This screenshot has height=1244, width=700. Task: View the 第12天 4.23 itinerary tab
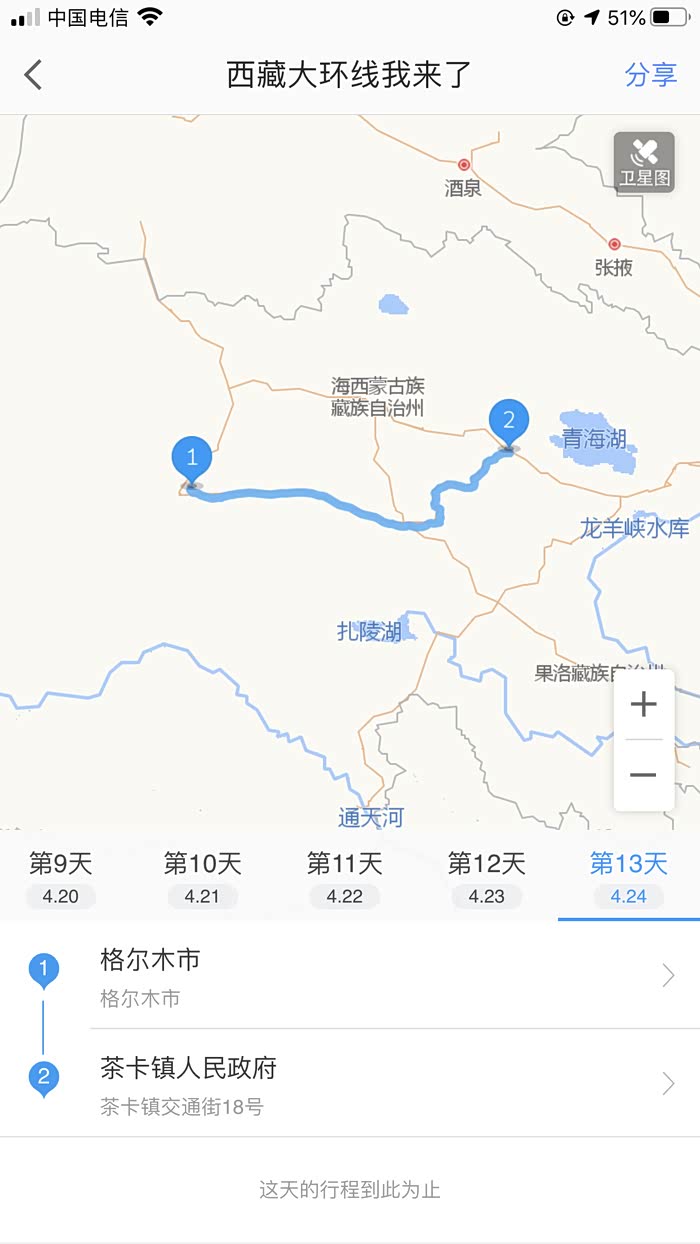pos(487,877)
